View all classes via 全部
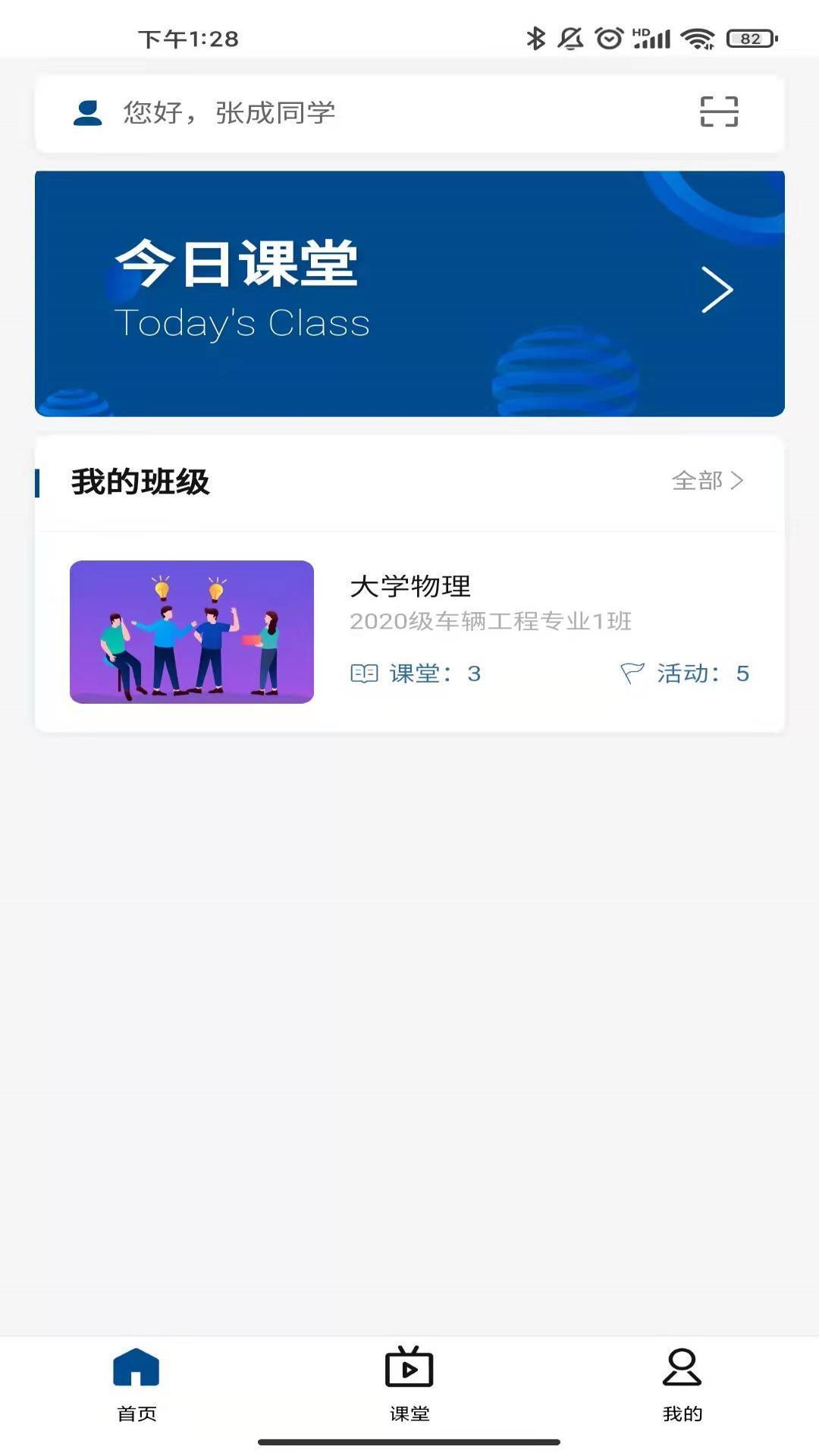Image resolution: width=819 pixels, height=1456 pixels. point(707,481)
